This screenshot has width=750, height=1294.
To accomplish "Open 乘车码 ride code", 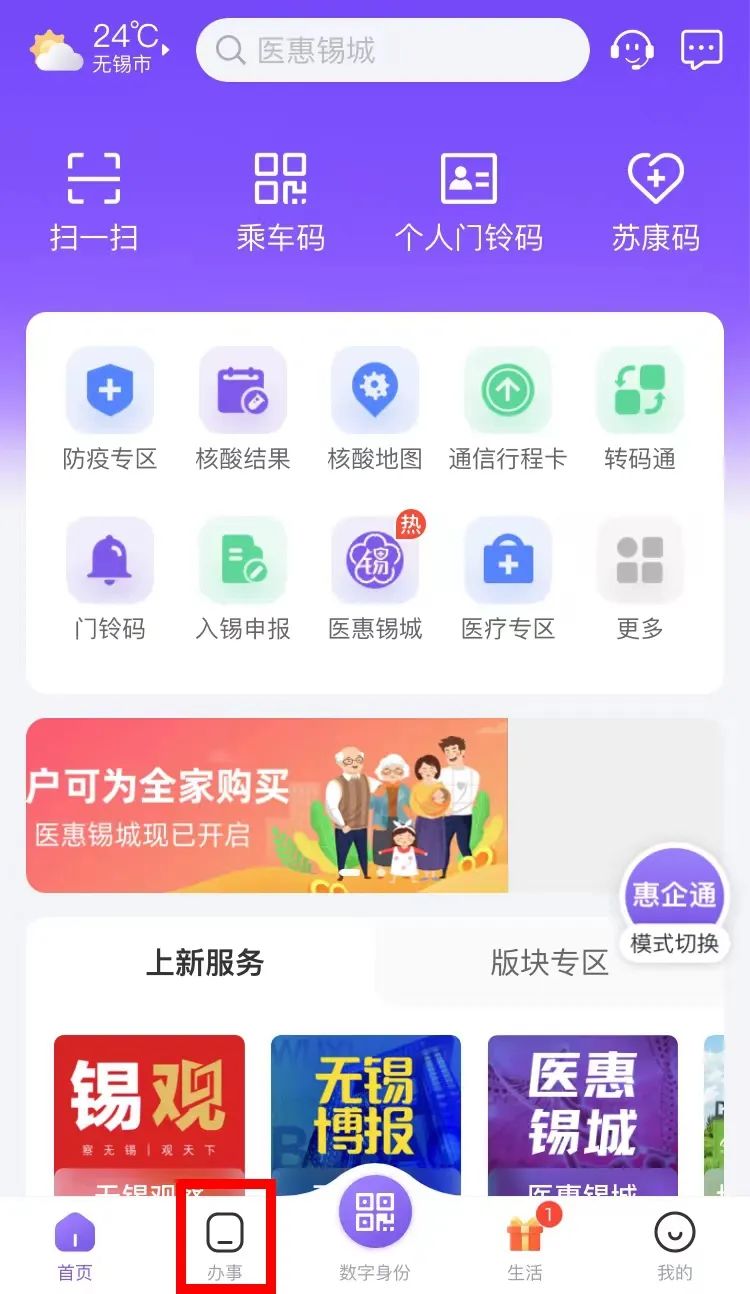I will pyautogui.click(x=281, y=200).
